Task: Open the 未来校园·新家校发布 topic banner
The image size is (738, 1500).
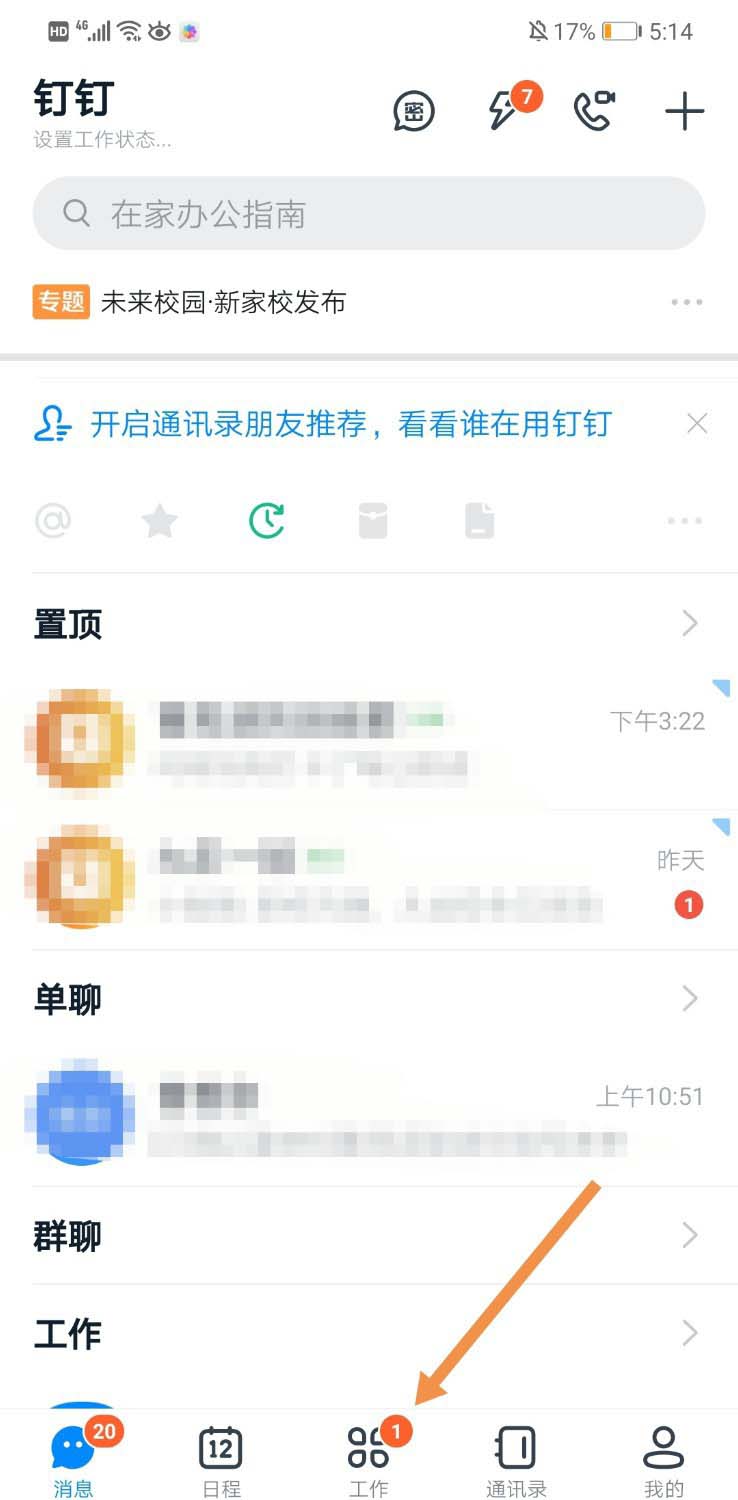Action: pyautogui.click(x=223, y=302)
